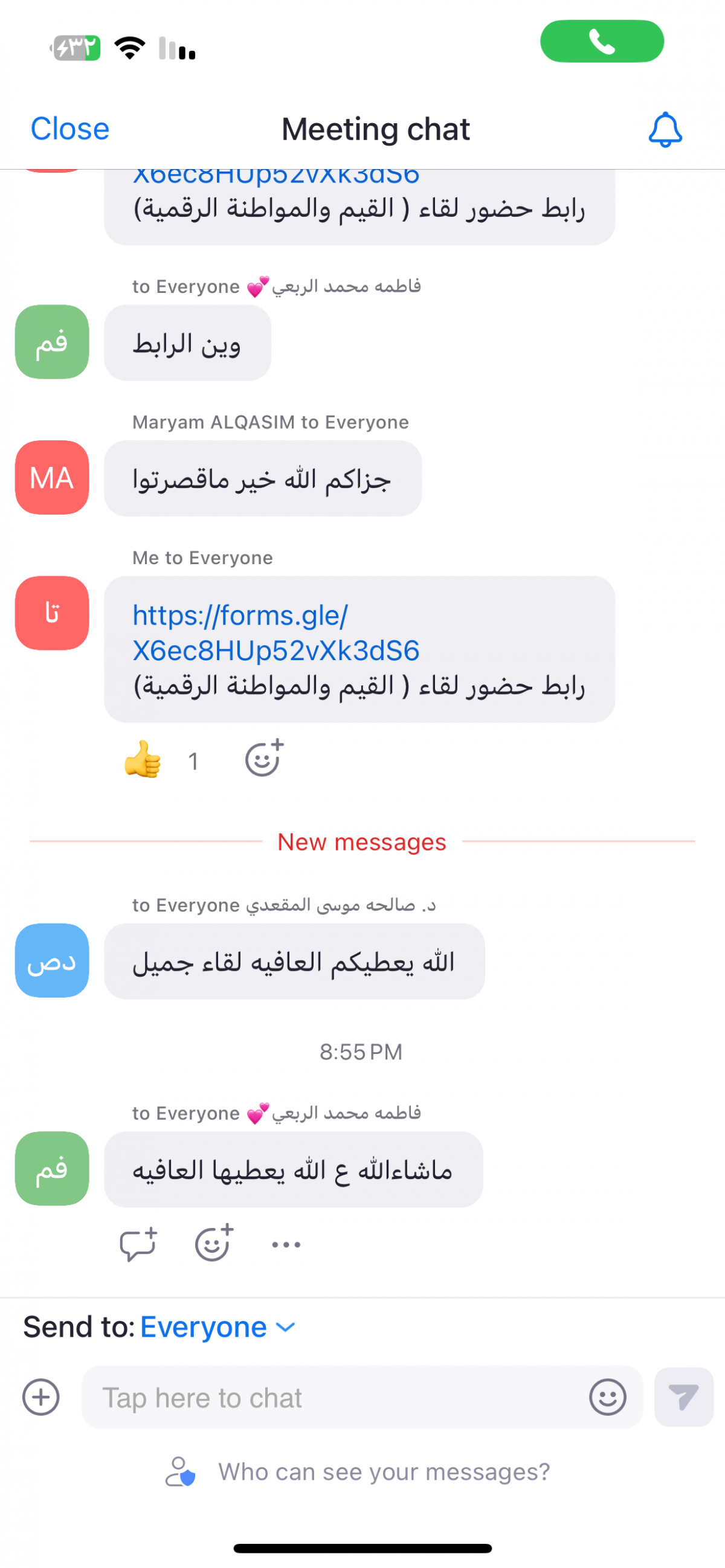725x1568 pixels.
Task: Change the Send to Everyone recipient
Action: coord(217,1327)
